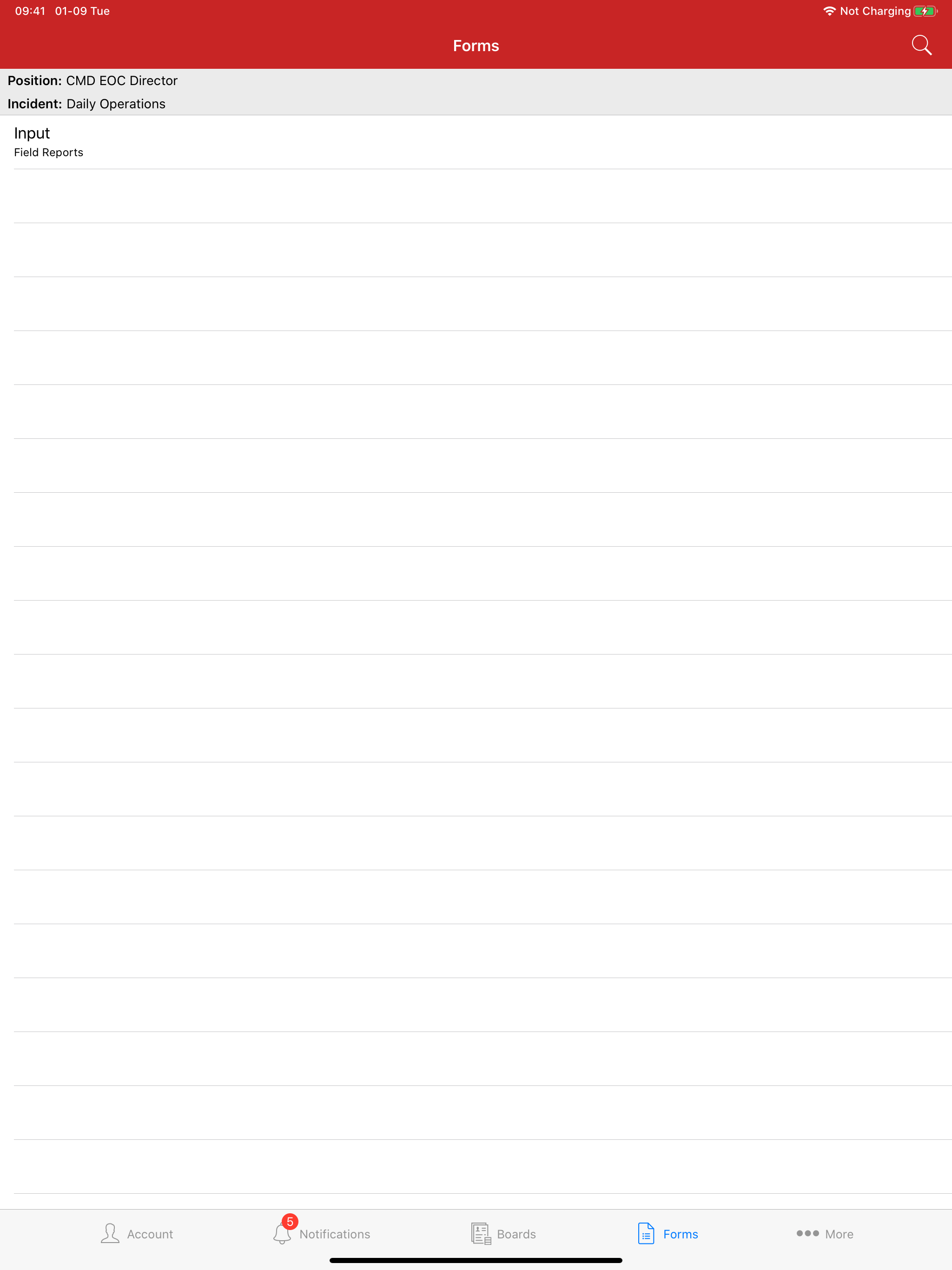Open the More ellipsis icon
952x1270 pixels.
808,1234
